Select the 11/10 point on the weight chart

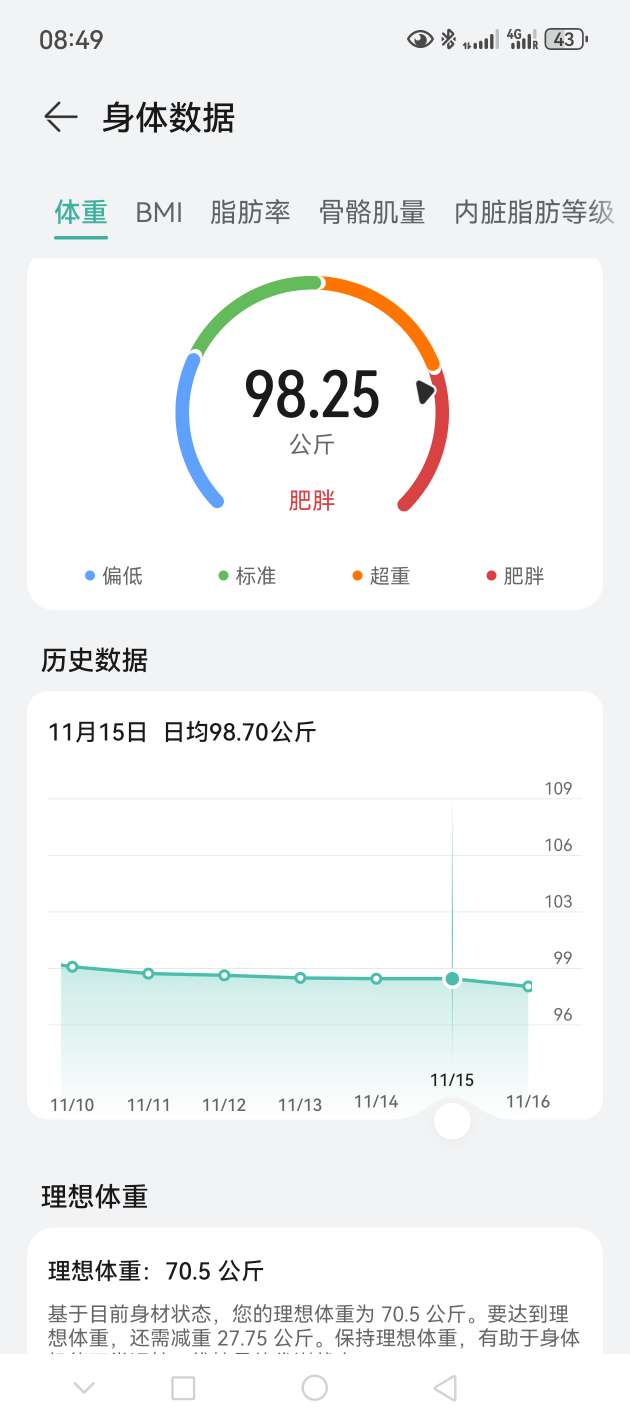72,967
